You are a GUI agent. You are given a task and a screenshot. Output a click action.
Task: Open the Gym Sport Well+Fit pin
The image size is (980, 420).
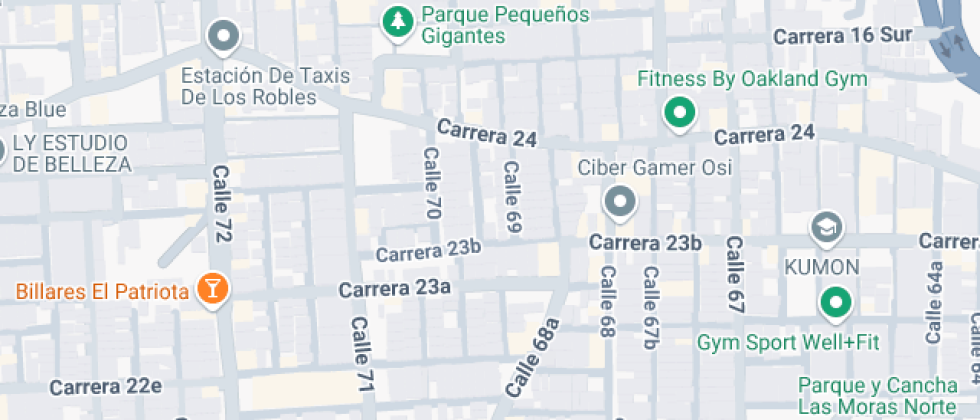tap(836, 304)
